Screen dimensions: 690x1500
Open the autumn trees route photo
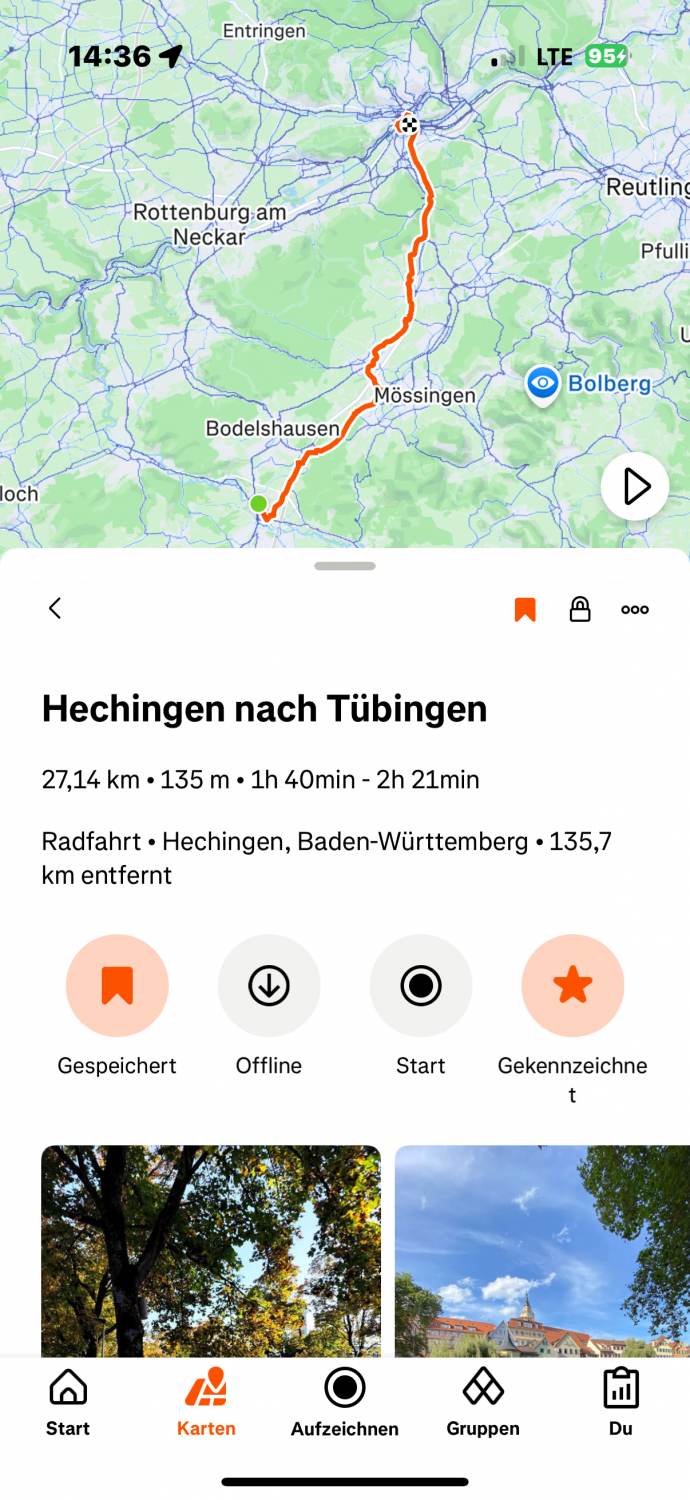tap(211, 1251)
